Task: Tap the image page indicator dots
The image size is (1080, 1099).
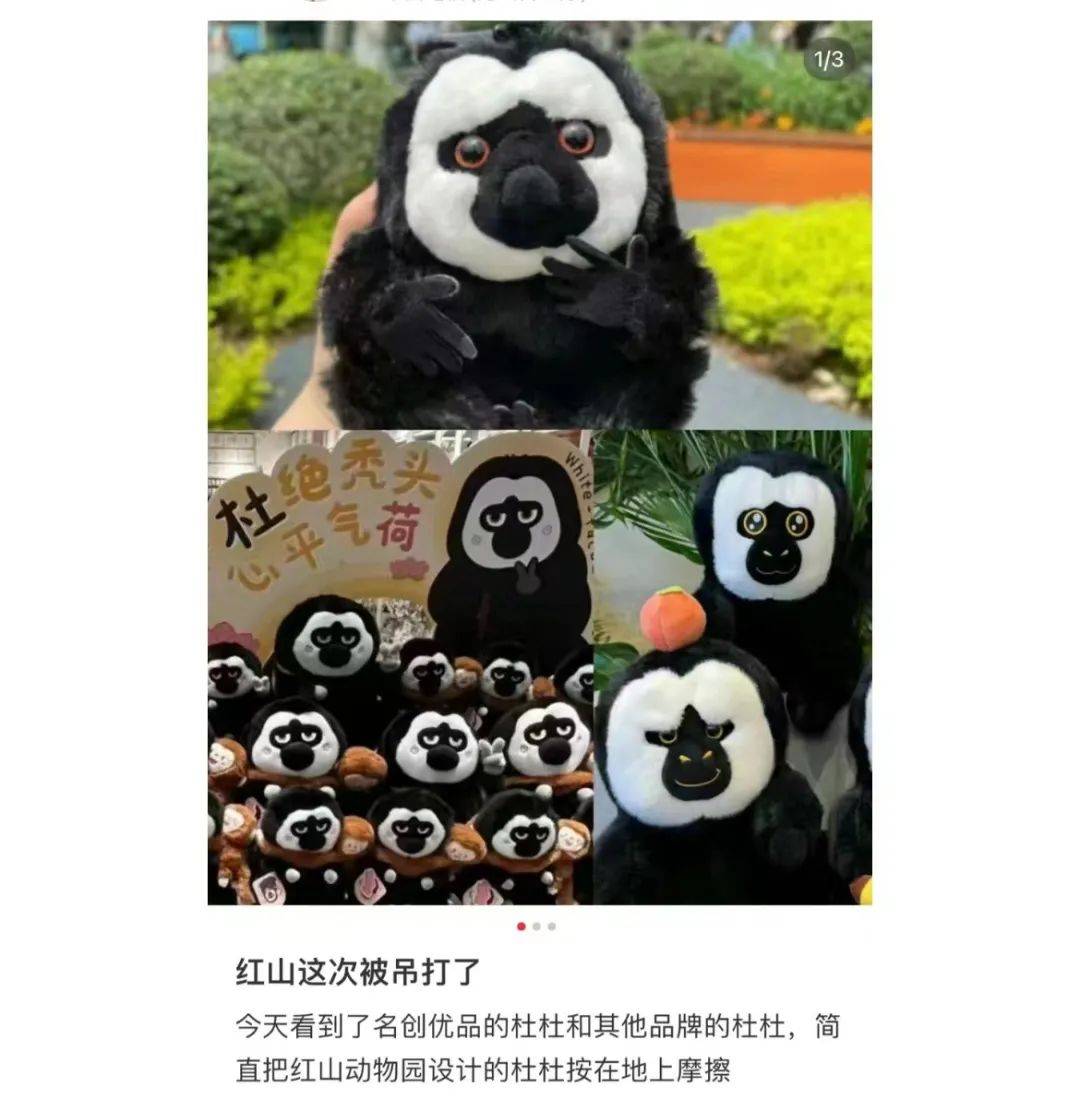Action: pos(536,926)
